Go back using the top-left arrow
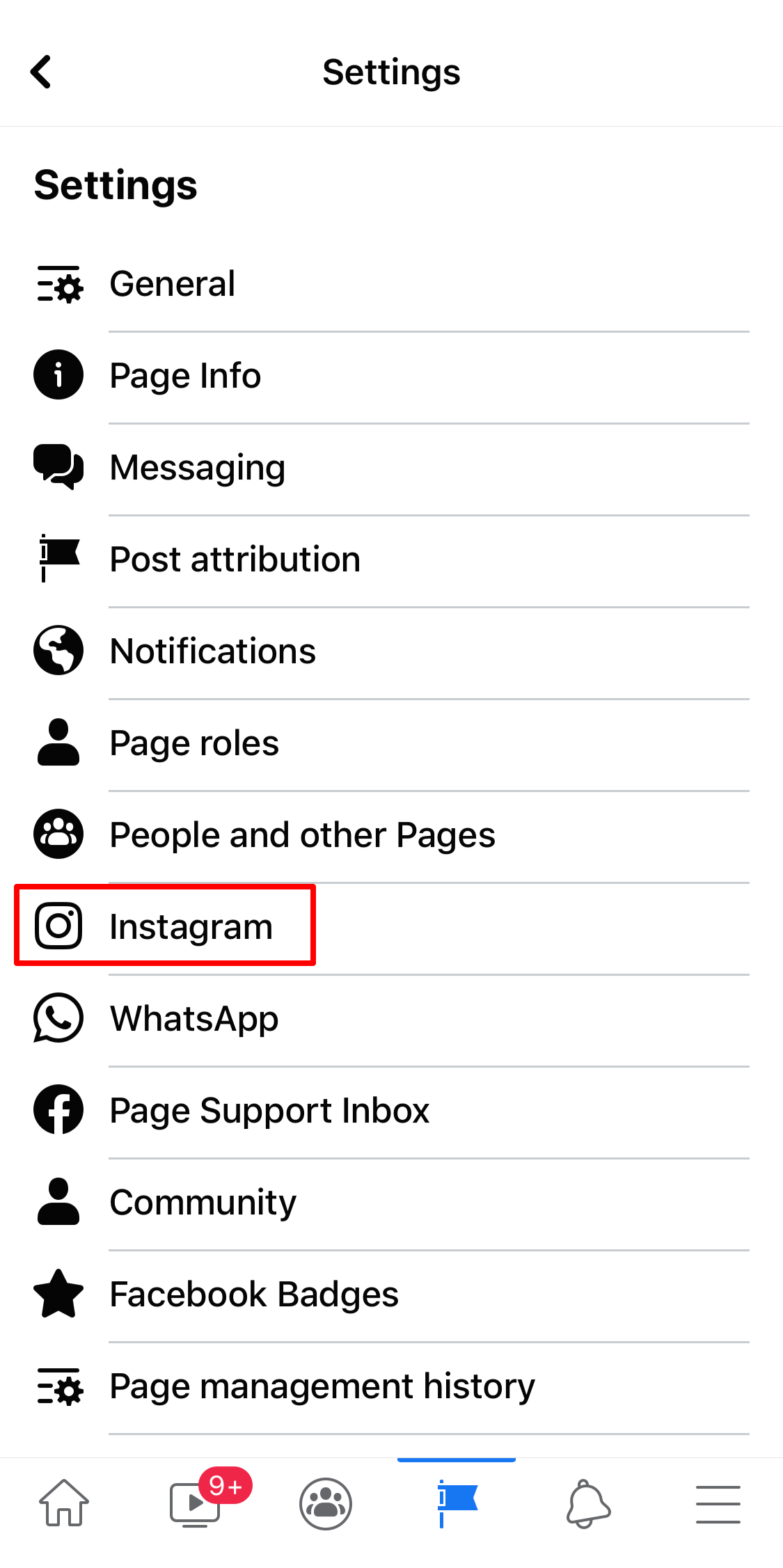Screen dimensions: 783x1568 (x=42, y=72)
